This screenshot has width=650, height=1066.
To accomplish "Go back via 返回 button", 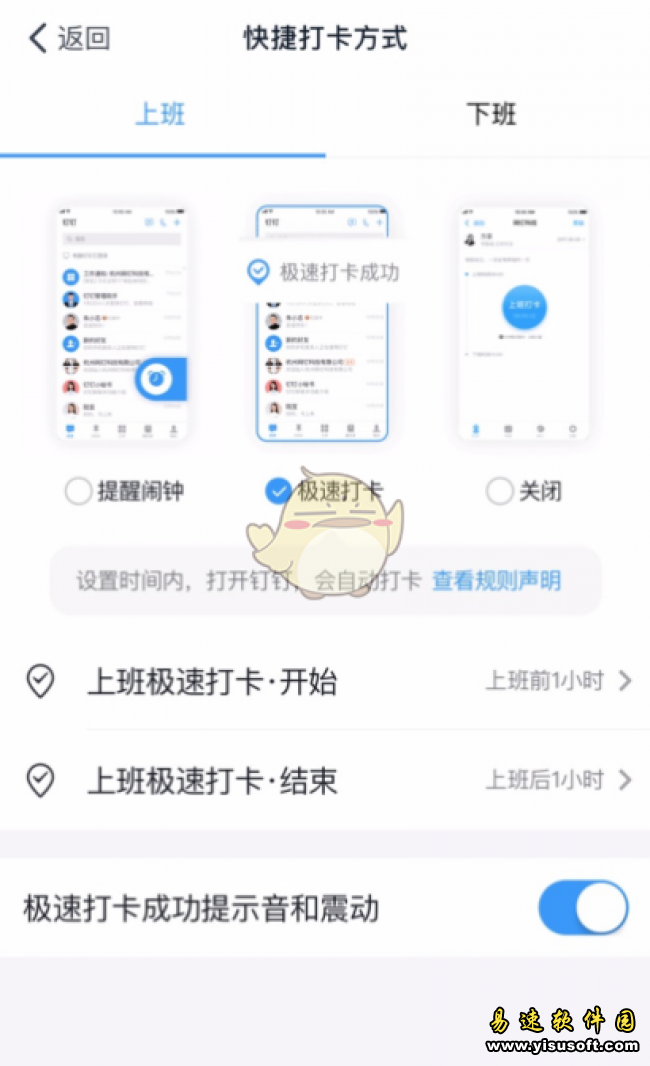I will tap(68, 39).
